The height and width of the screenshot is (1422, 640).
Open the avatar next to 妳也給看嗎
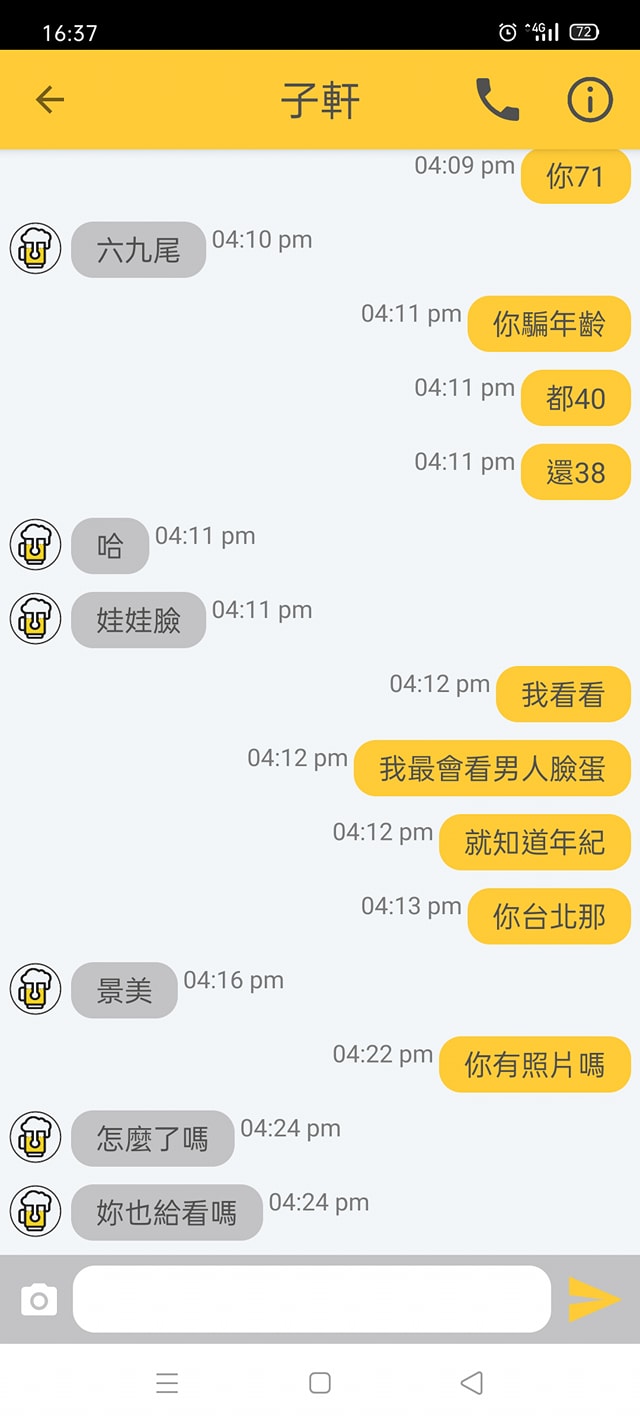(35, 1212)
